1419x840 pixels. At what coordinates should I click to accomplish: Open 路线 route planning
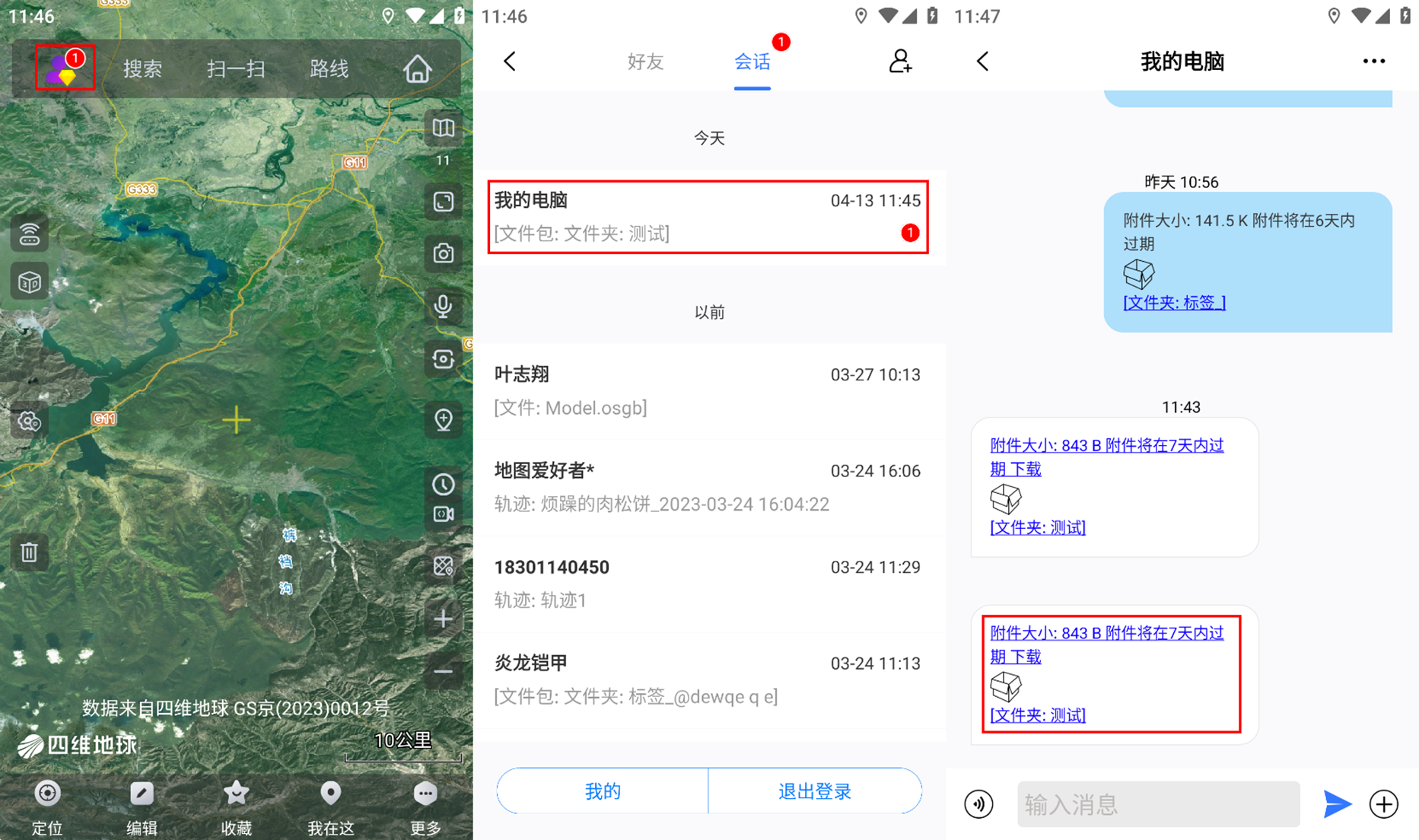(329, 69)
